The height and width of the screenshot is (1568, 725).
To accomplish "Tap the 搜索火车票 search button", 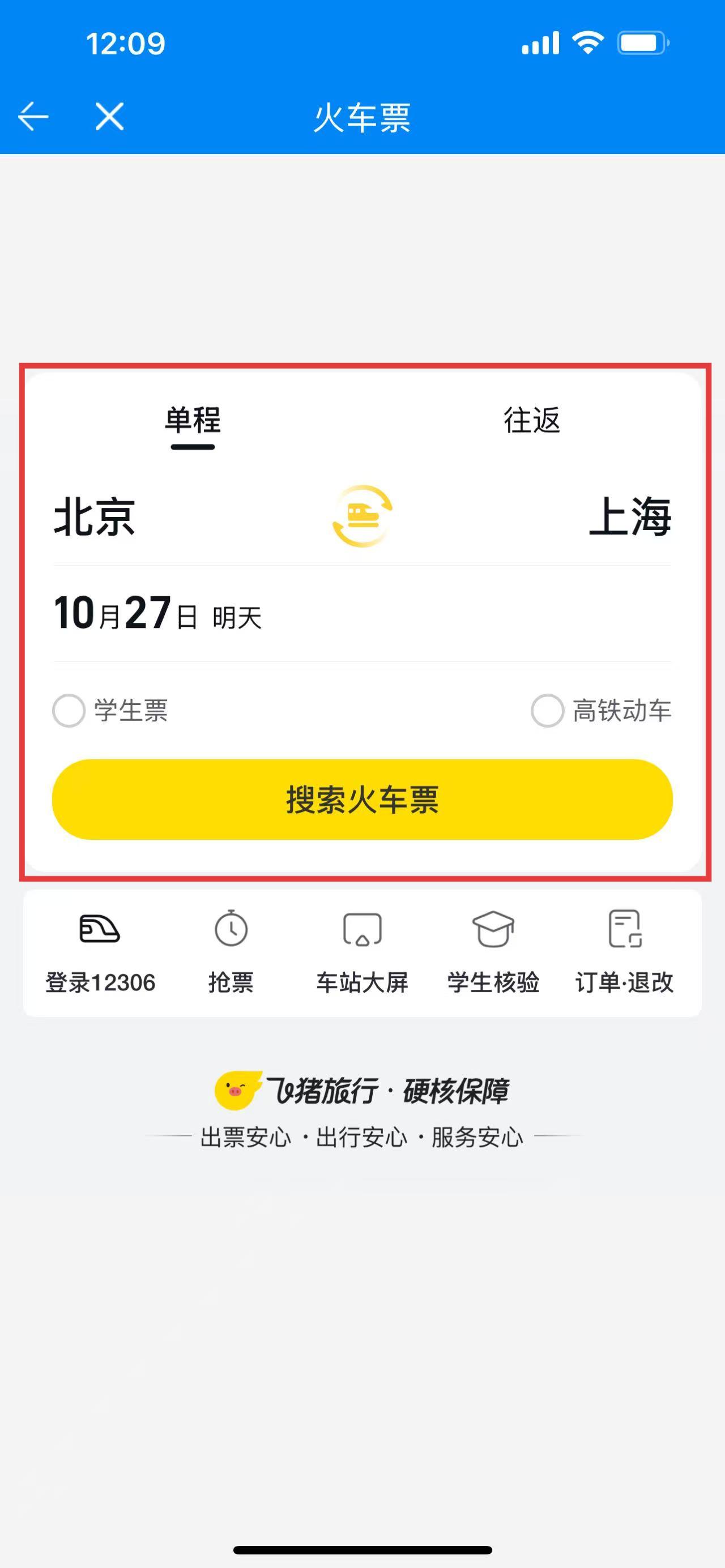I will 362,799.
